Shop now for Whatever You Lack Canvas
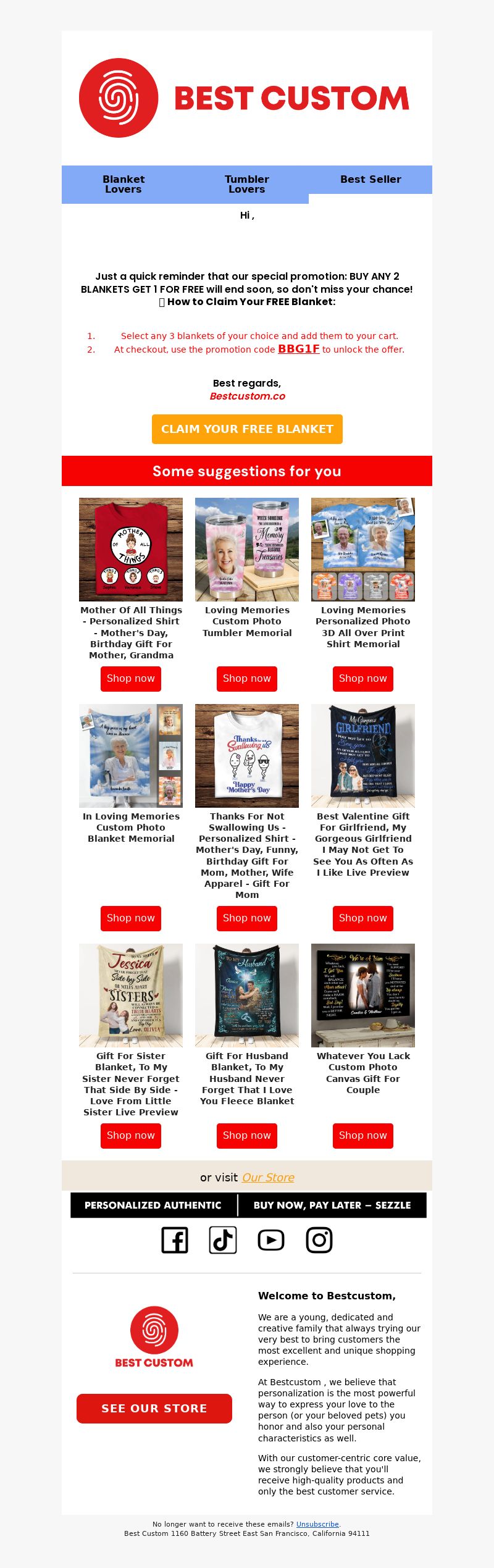The image size is (494, 1568). point(363,1135)
